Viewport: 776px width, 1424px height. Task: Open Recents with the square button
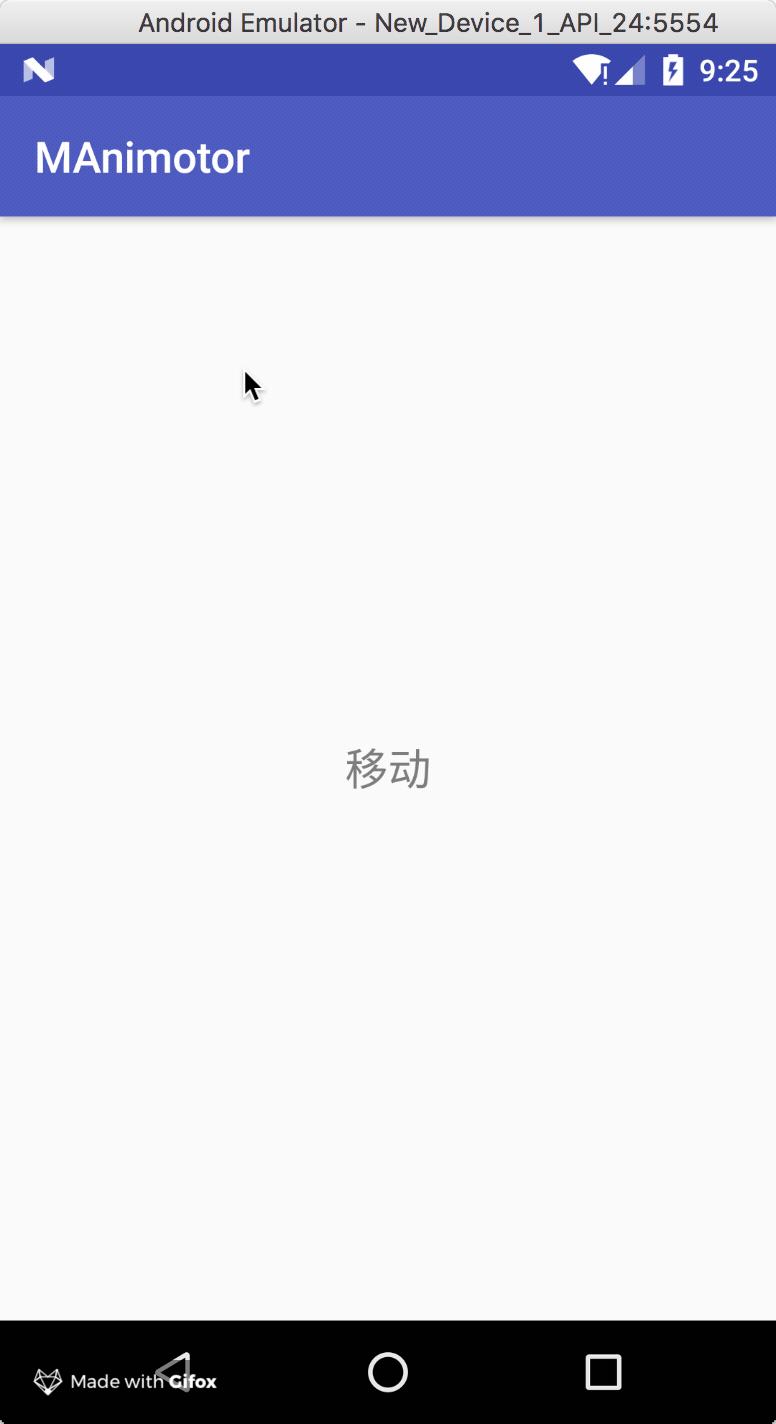click(x=603, y=1372)
